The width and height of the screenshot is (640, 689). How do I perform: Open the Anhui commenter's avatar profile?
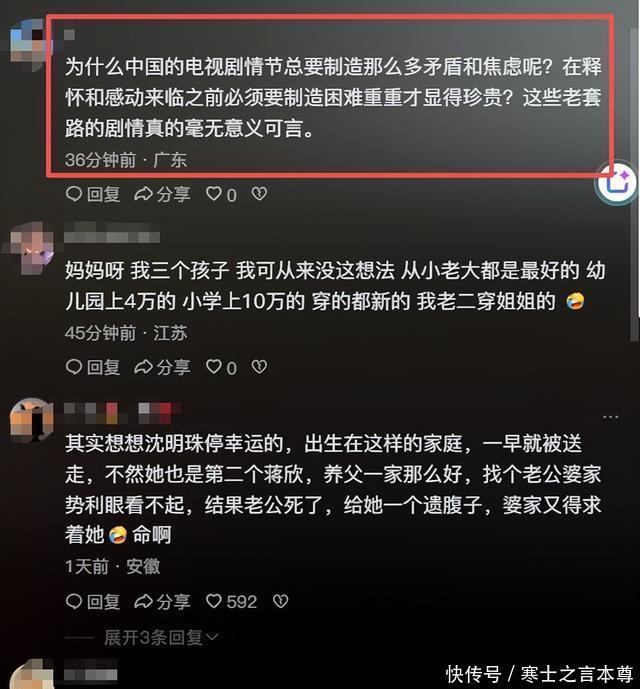(x=30, y=418)
